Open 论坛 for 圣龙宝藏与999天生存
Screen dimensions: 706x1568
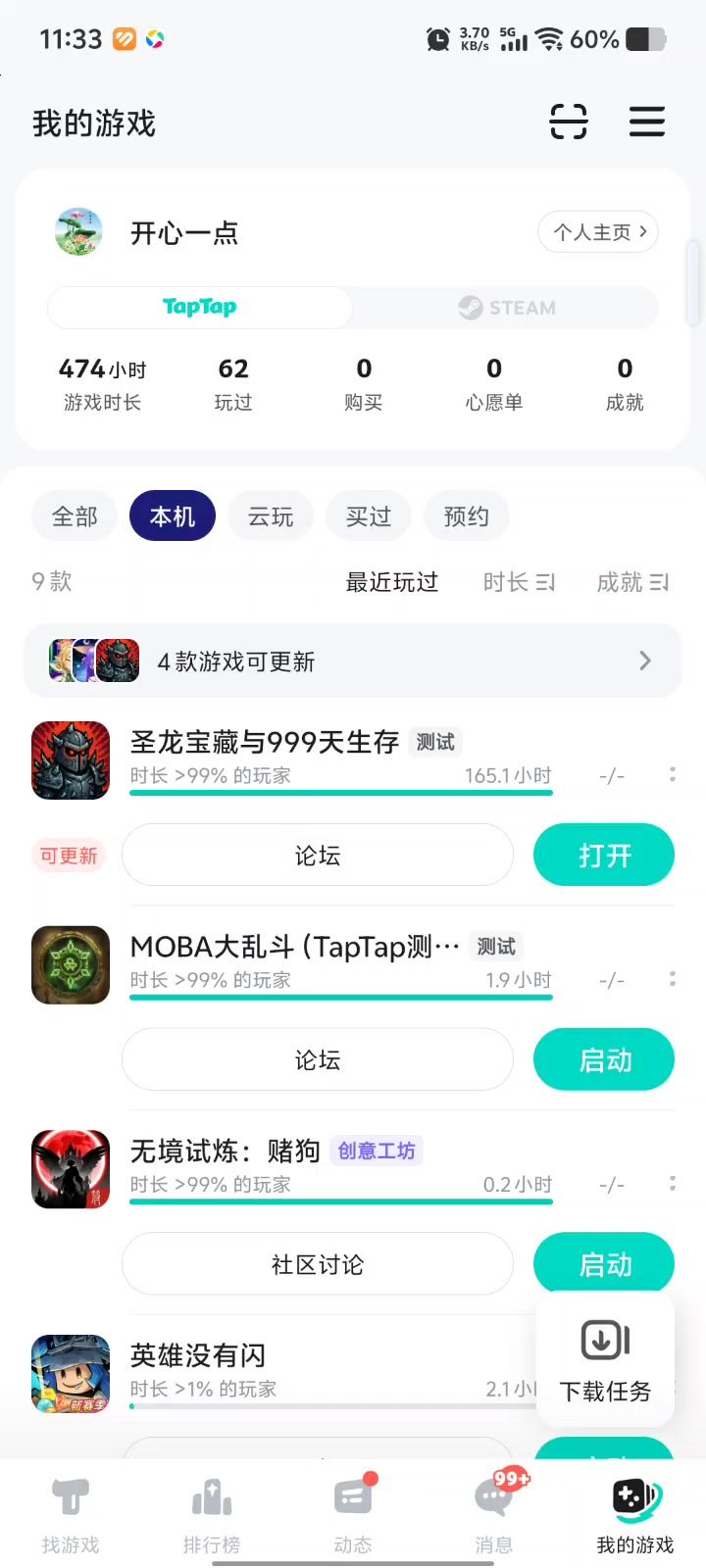tap(318, 856)
